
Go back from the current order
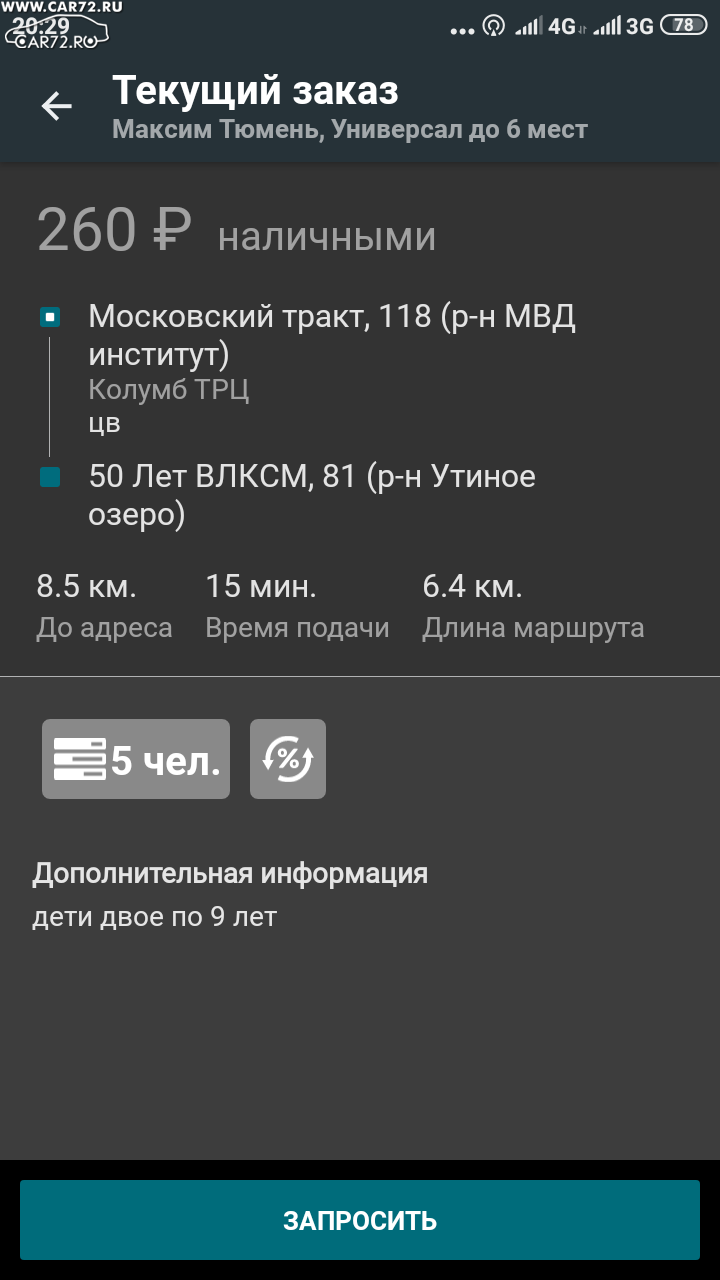[x=57, y=107]
